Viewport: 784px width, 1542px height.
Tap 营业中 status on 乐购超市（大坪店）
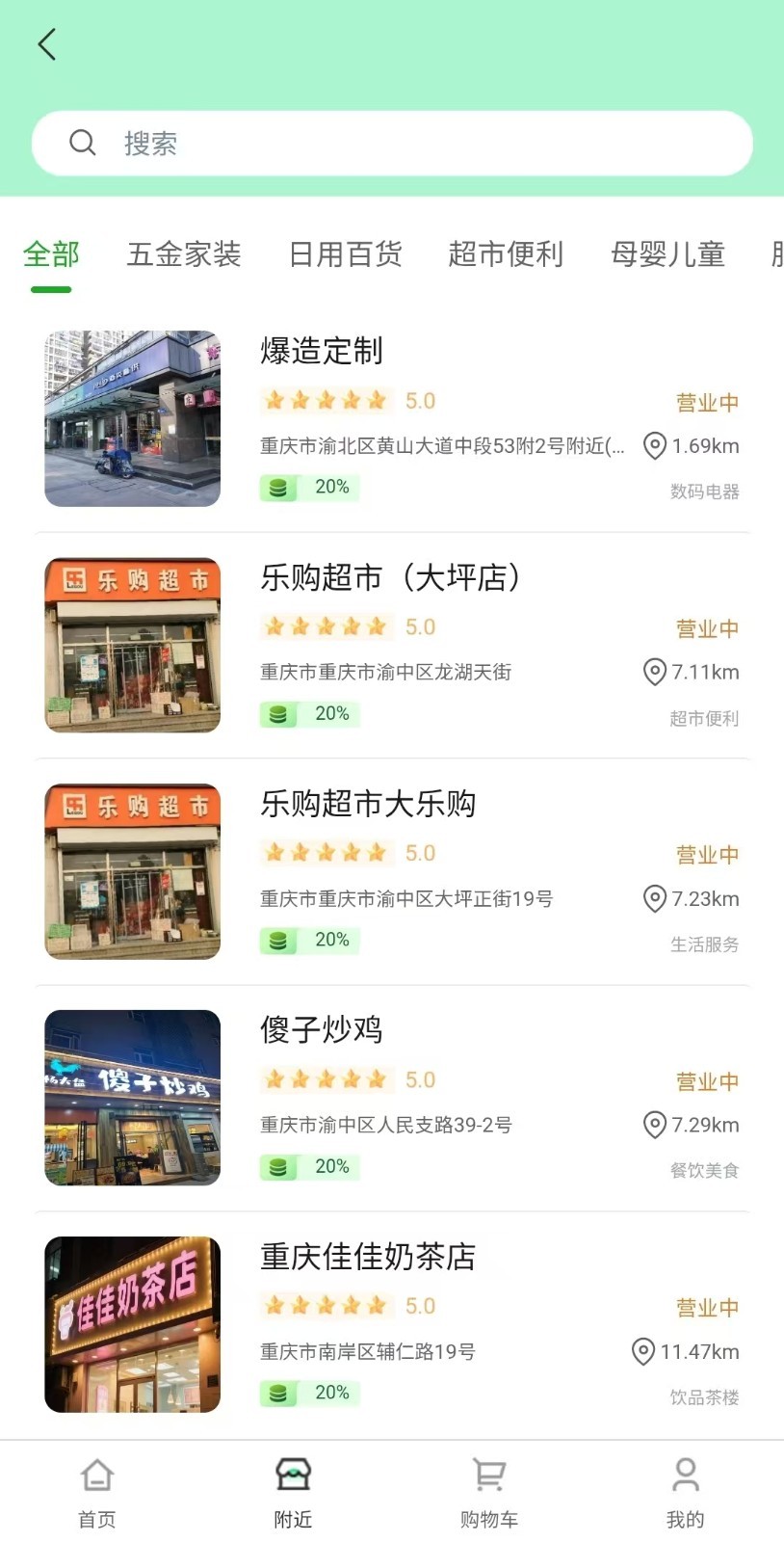coord(707,628)
